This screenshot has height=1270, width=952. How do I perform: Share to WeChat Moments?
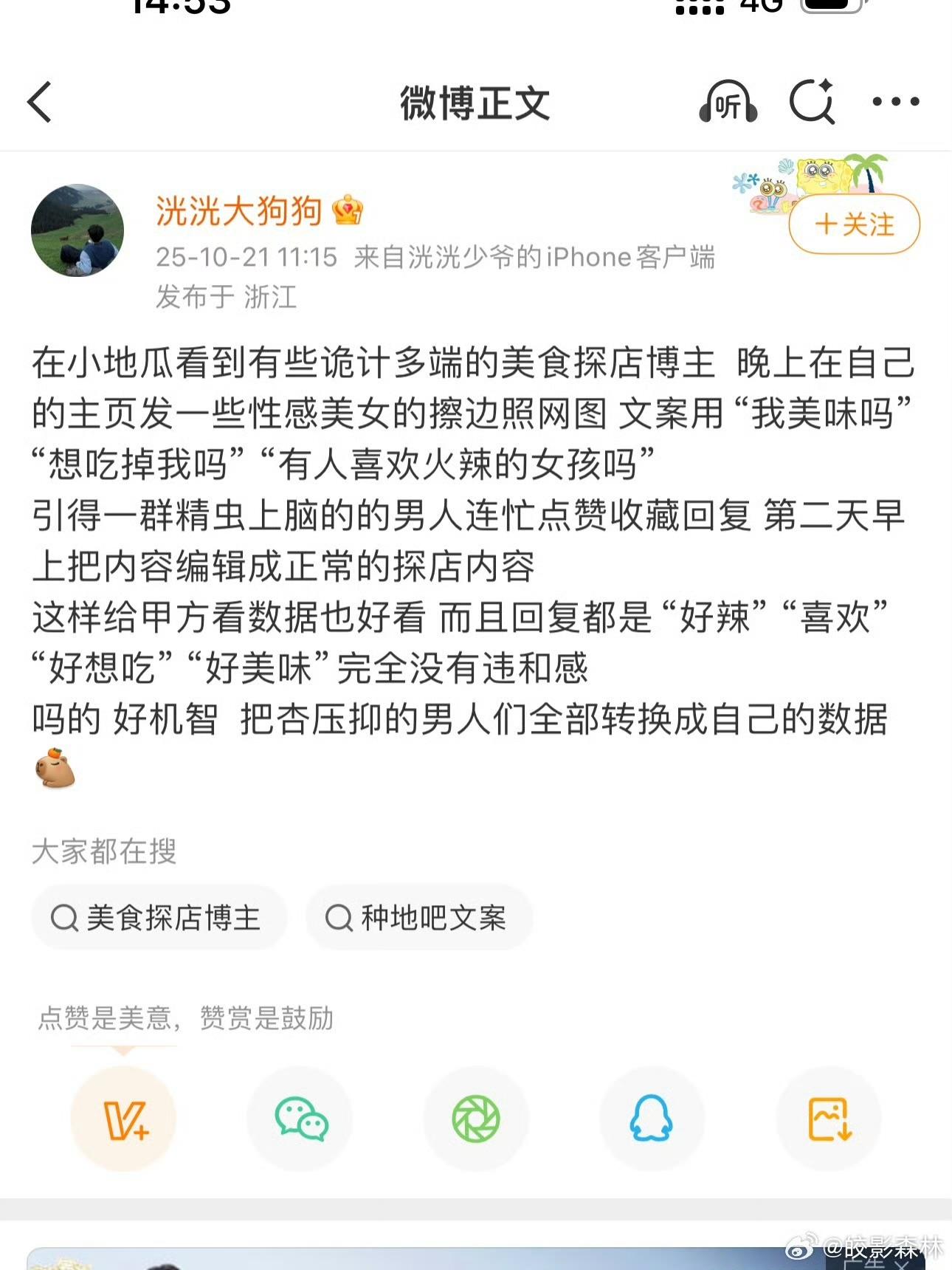point(476,1119)
